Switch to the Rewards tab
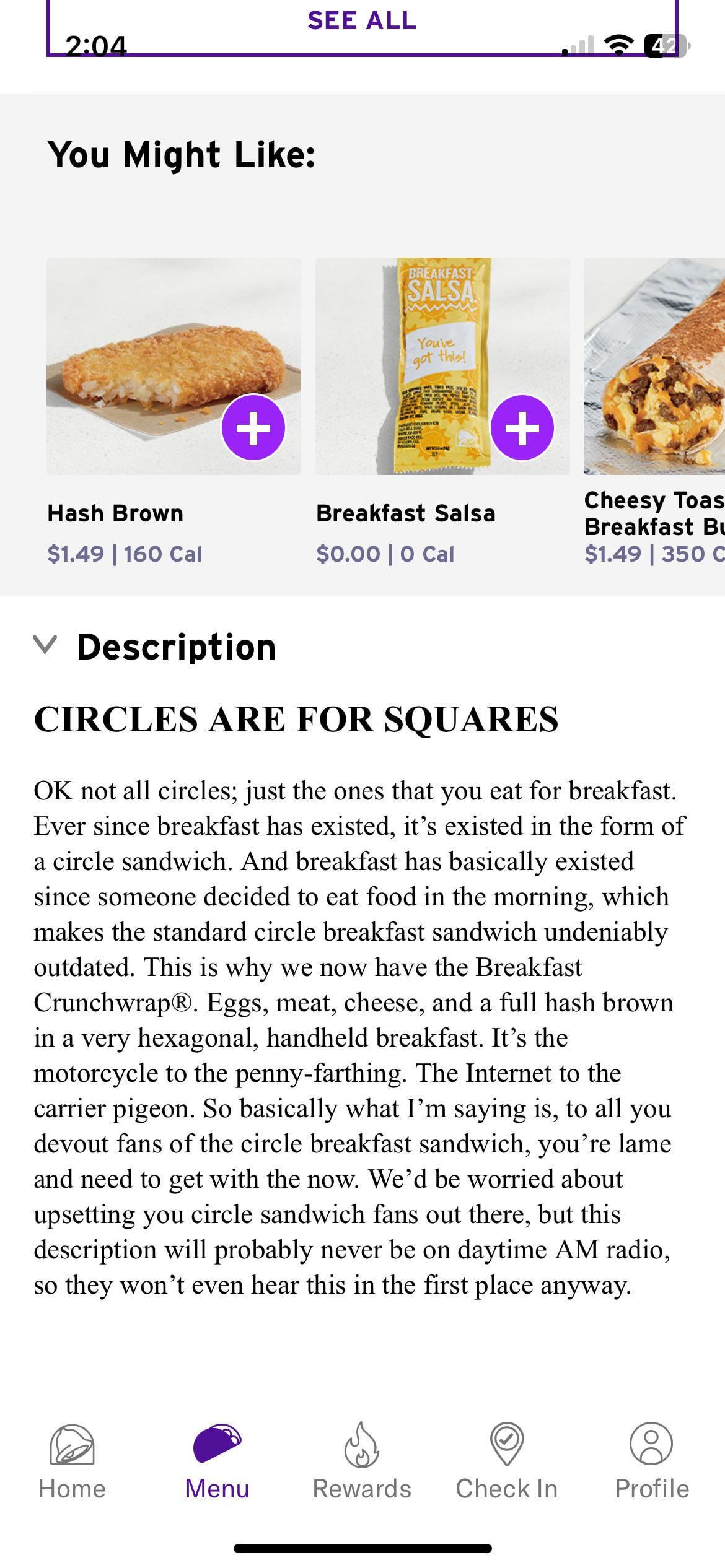Image resolution: width=725 pixels, height=1568 pixels. 362,1461
